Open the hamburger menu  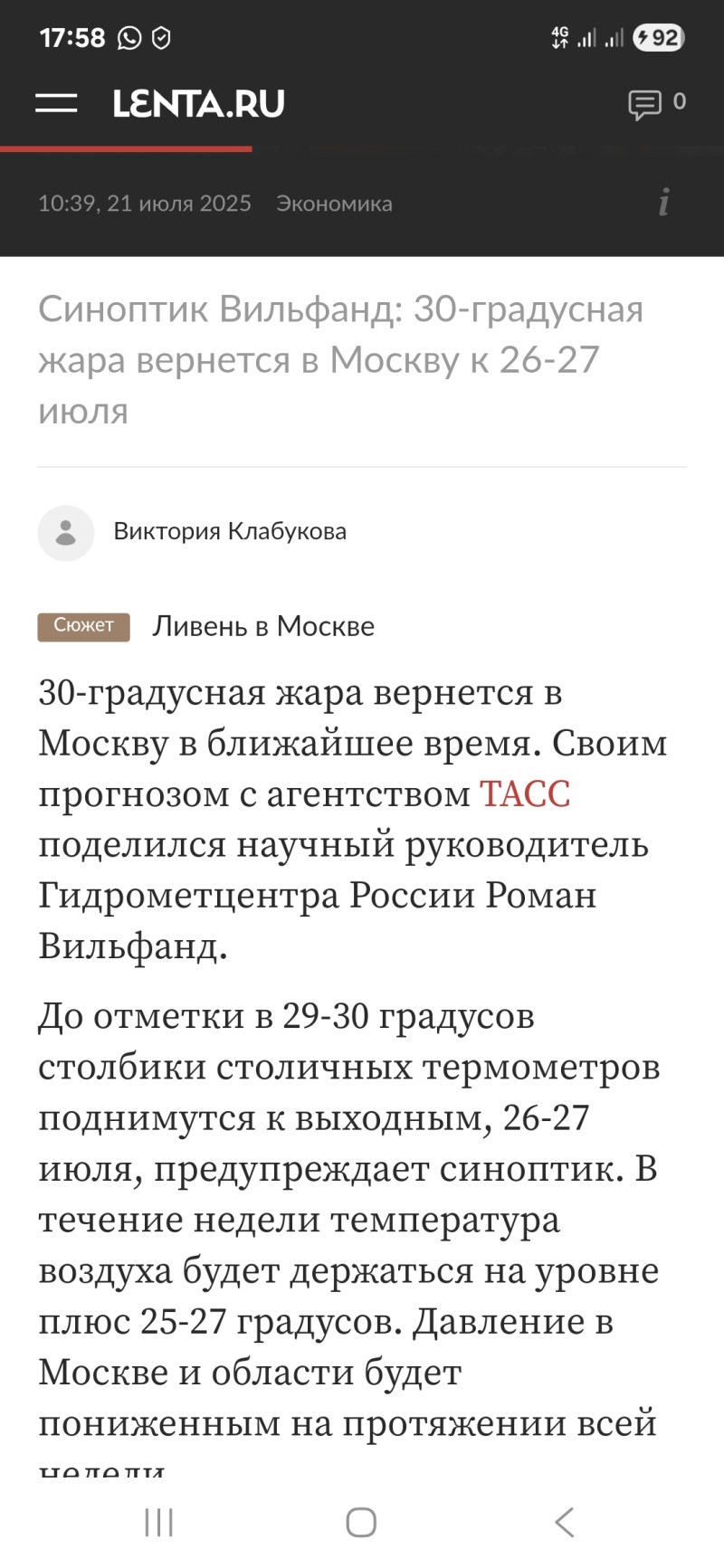point(56,103)
